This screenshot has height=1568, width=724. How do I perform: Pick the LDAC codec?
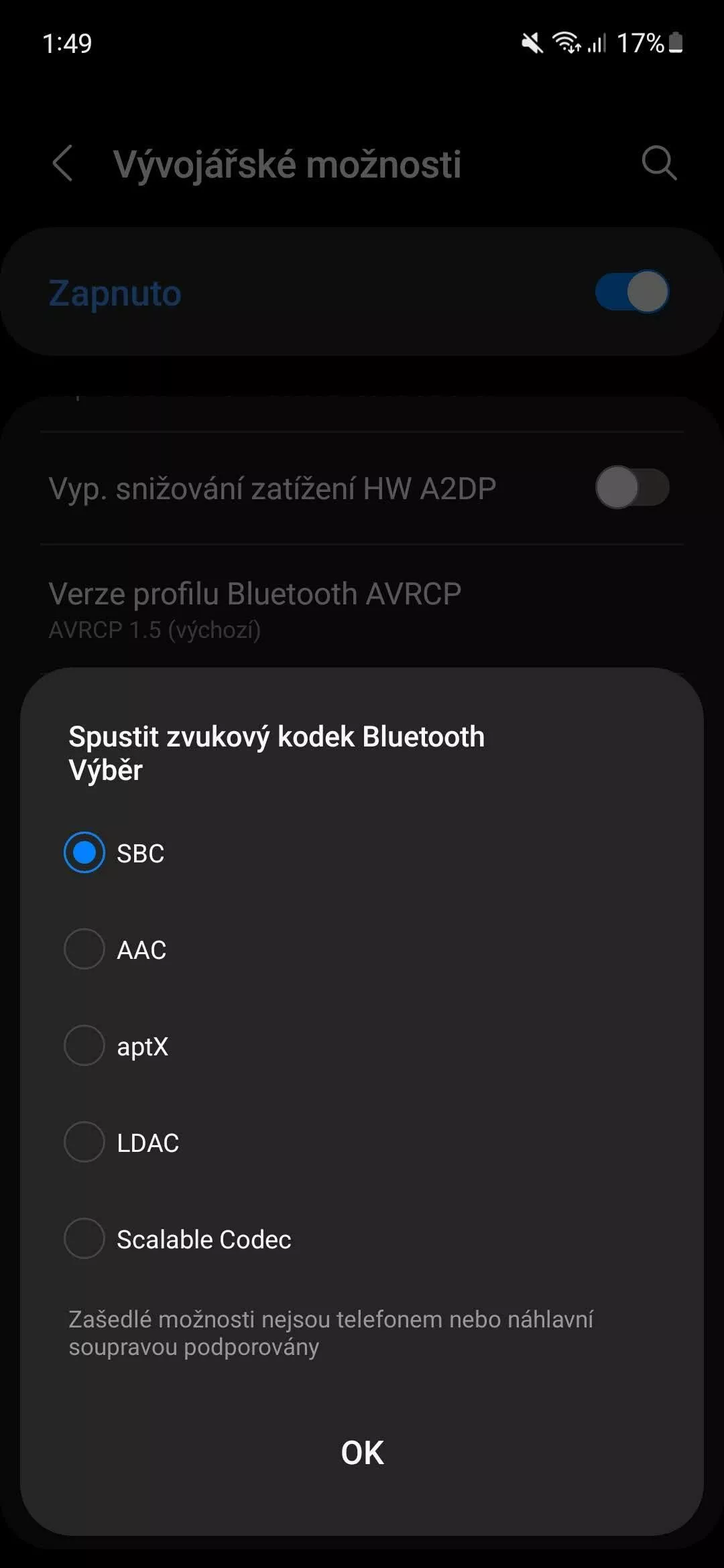(362, 1142)
